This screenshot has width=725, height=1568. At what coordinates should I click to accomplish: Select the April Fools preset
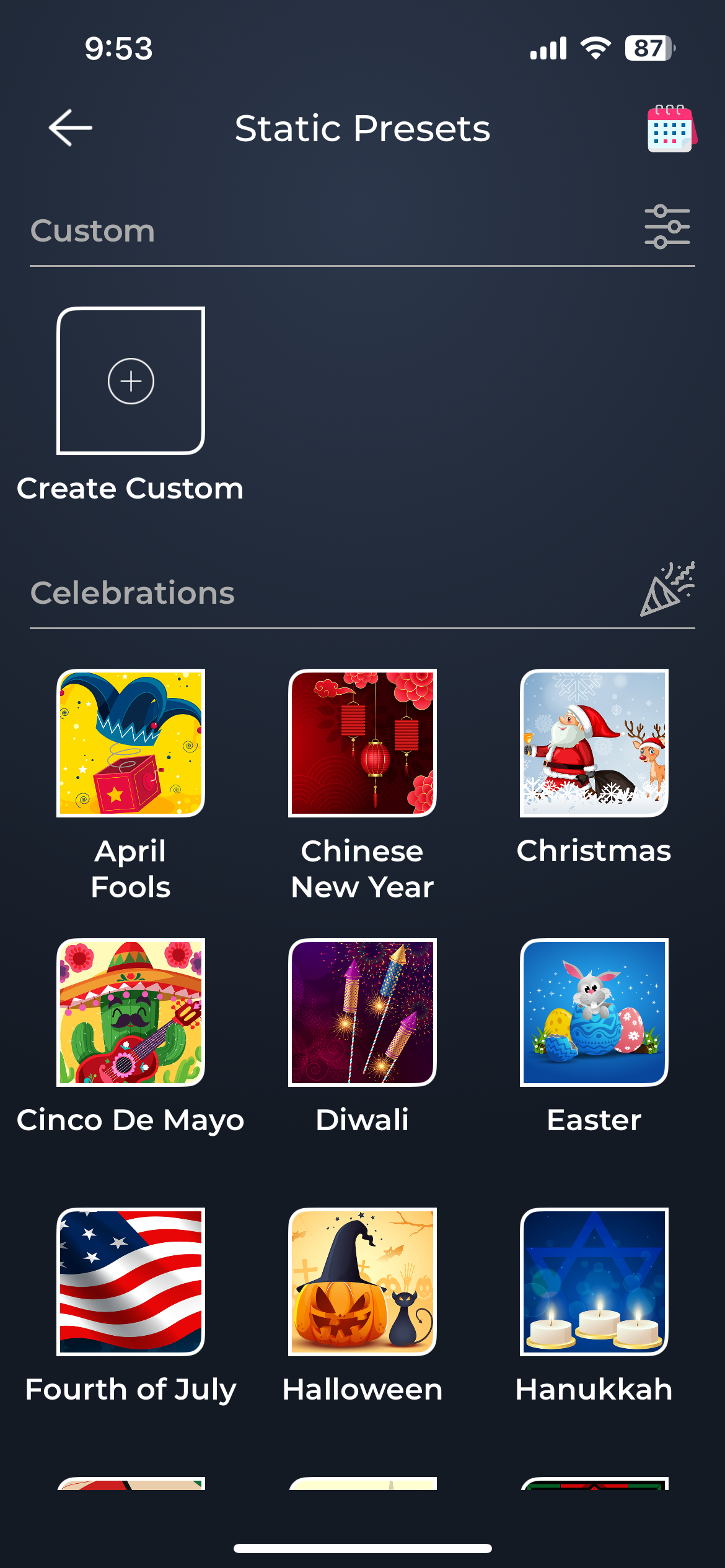[131, 743]
